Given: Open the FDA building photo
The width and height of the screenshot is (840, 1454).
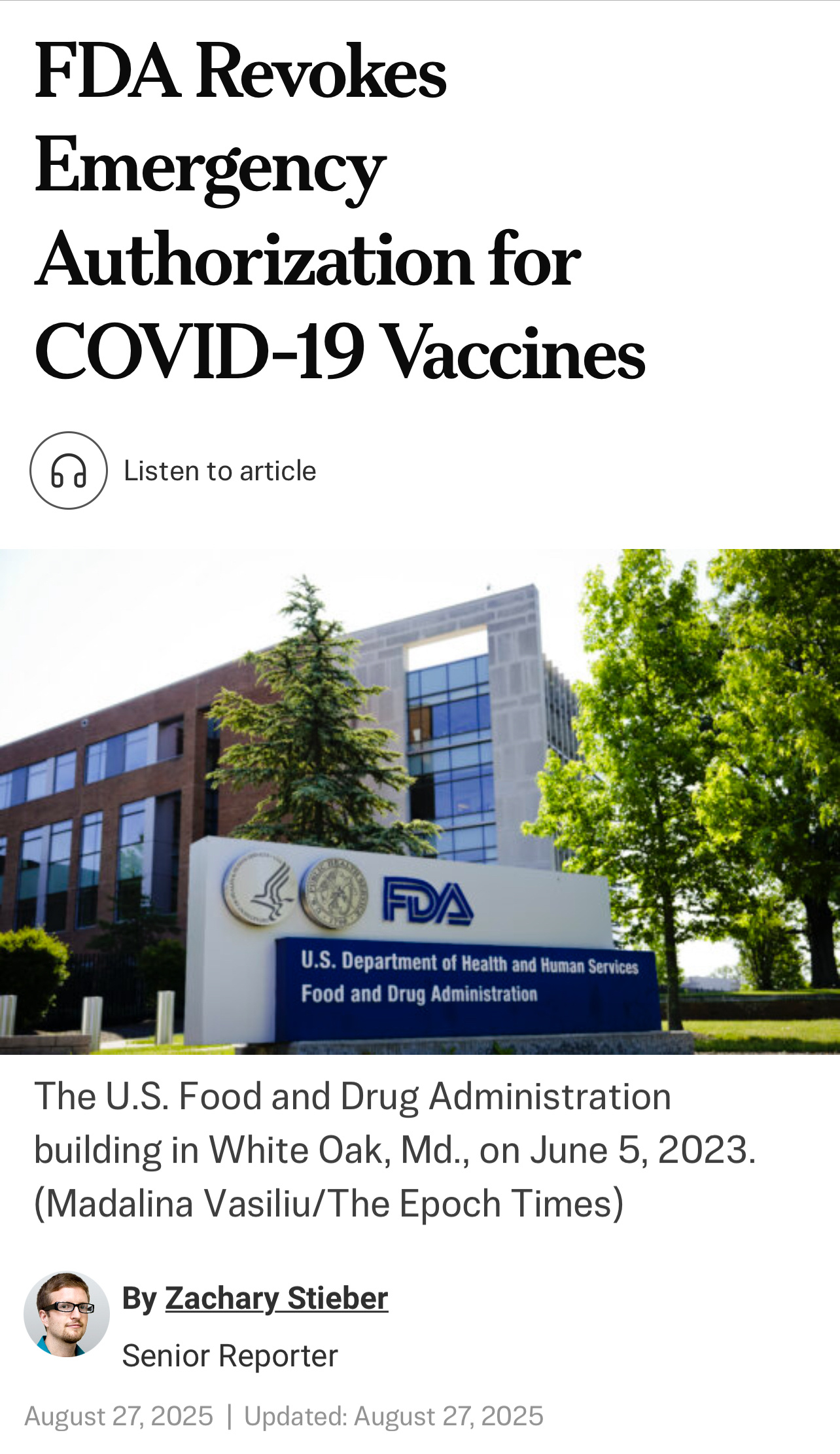Looking at the screenshot, I should (x=420, y=802).
